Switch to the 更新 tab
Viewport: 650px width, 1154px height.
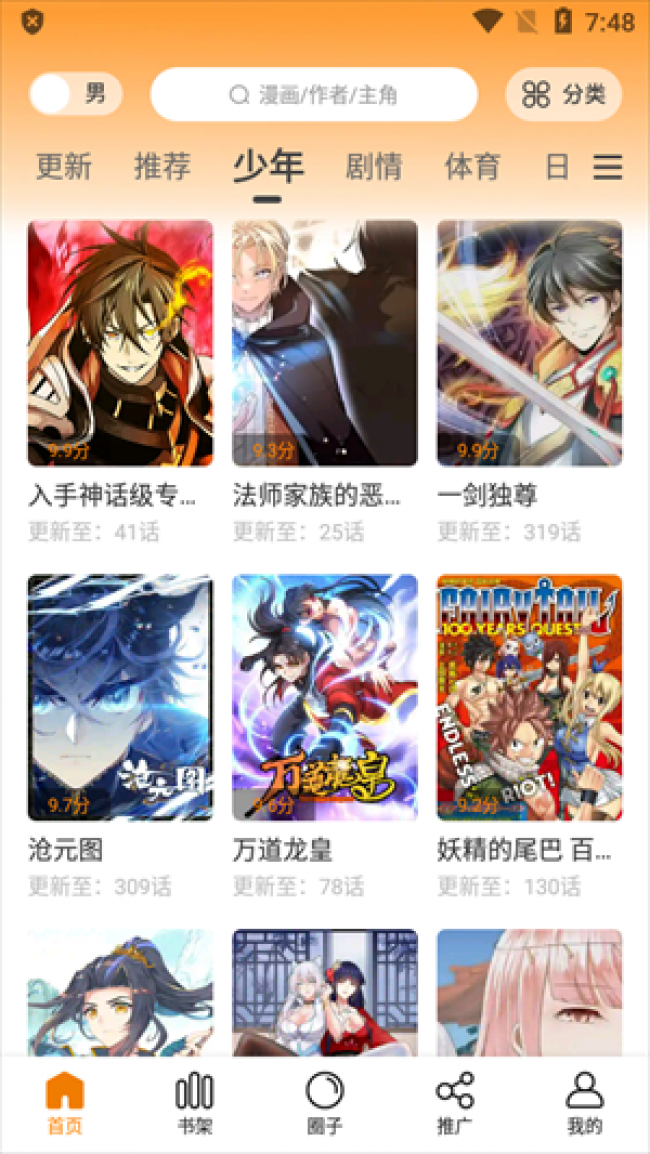pyautogui.click(x=64, y=167)
